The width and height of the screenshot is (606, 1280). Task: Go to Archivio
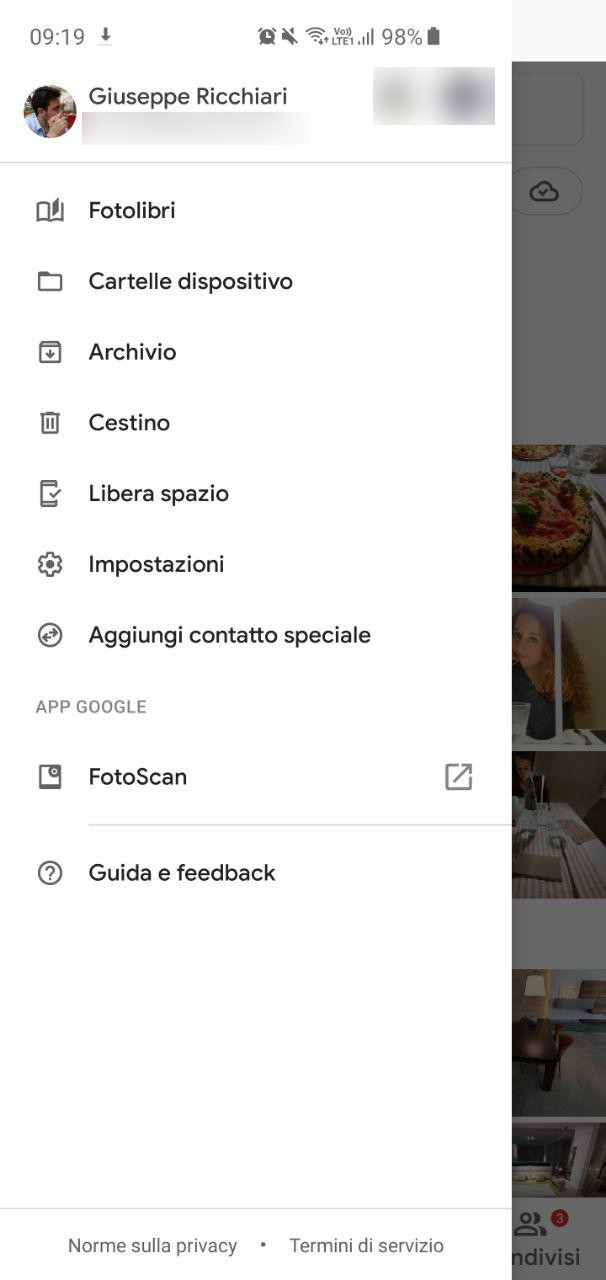255,352
